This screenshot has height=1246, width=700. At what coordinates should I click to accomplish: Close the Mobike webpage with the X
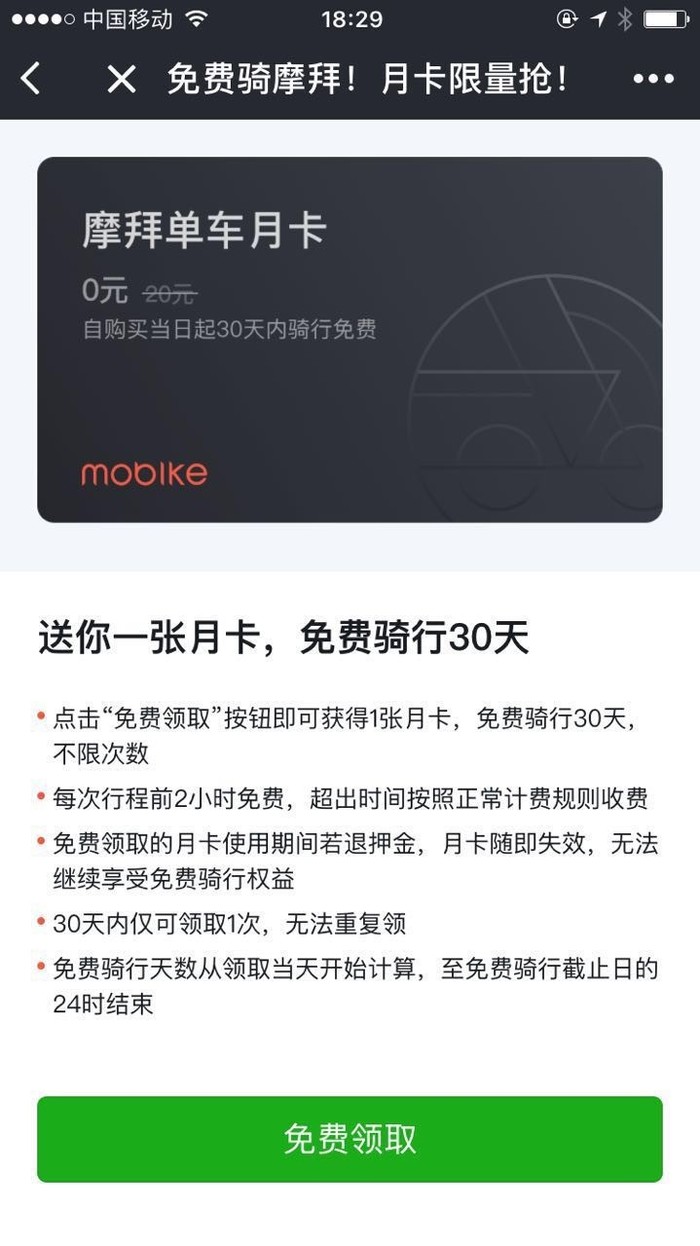121,79
